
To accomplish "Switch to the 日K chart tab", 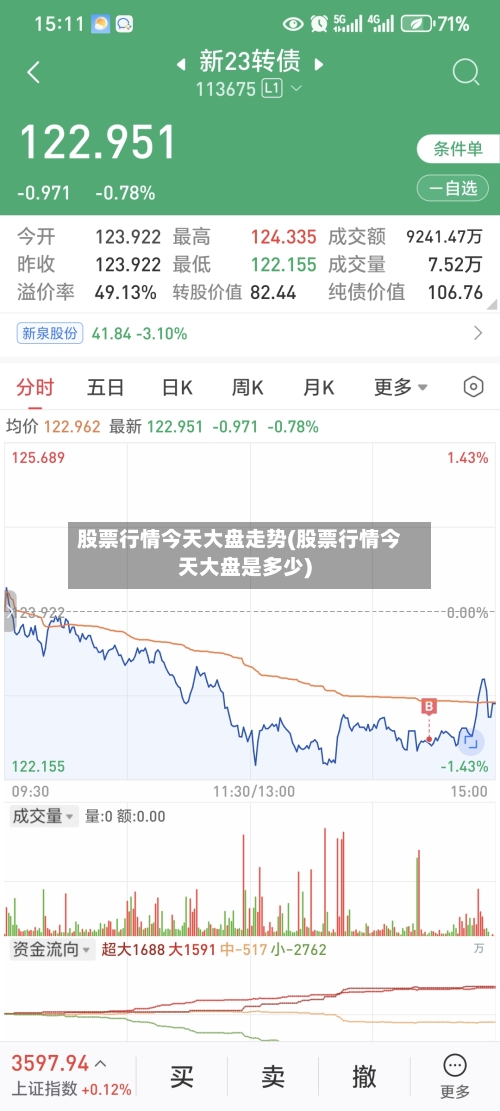I will tap(177, 387).
